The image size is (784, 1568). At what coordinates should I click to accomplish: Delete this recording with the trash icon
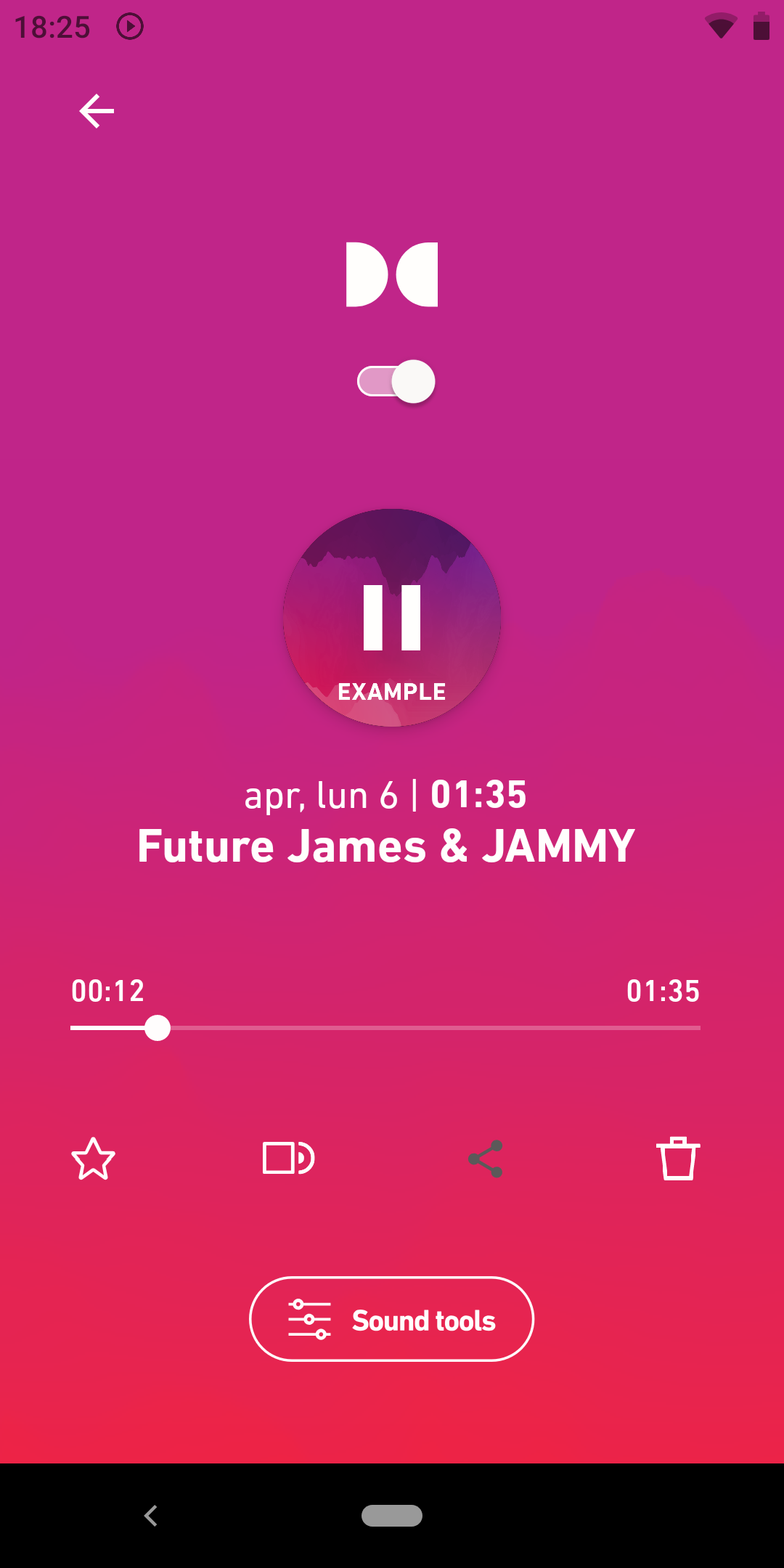click(x=678, y=1159)
